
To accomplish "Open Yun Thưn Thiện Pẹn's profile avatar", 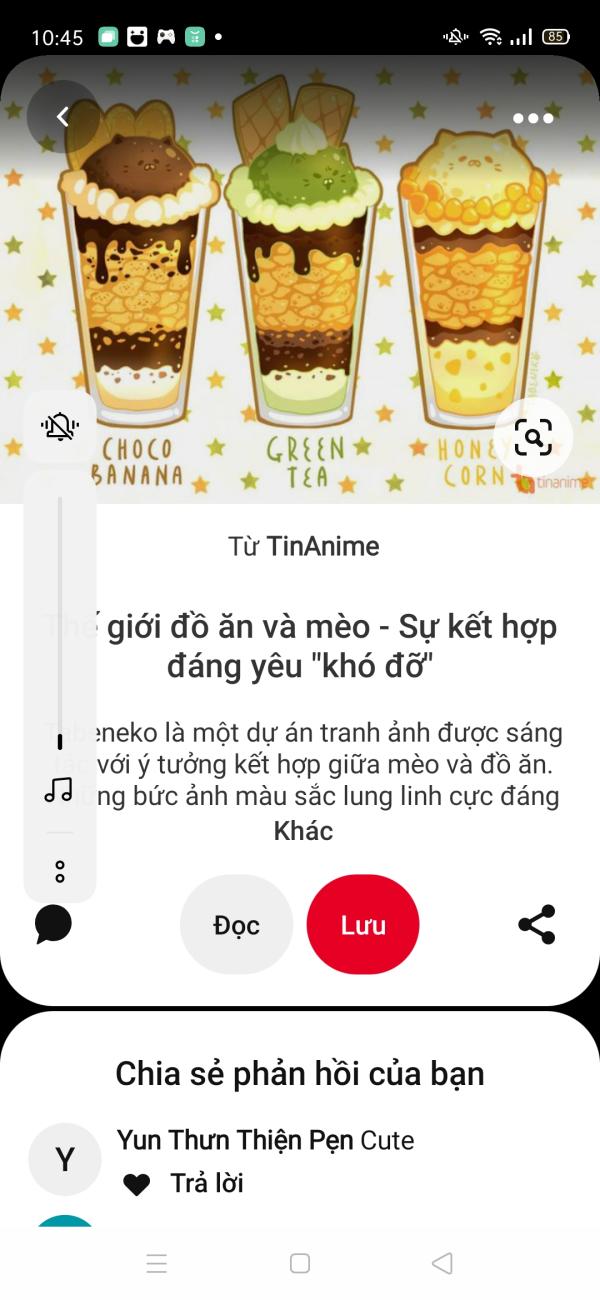I will tap(65, 1159).
